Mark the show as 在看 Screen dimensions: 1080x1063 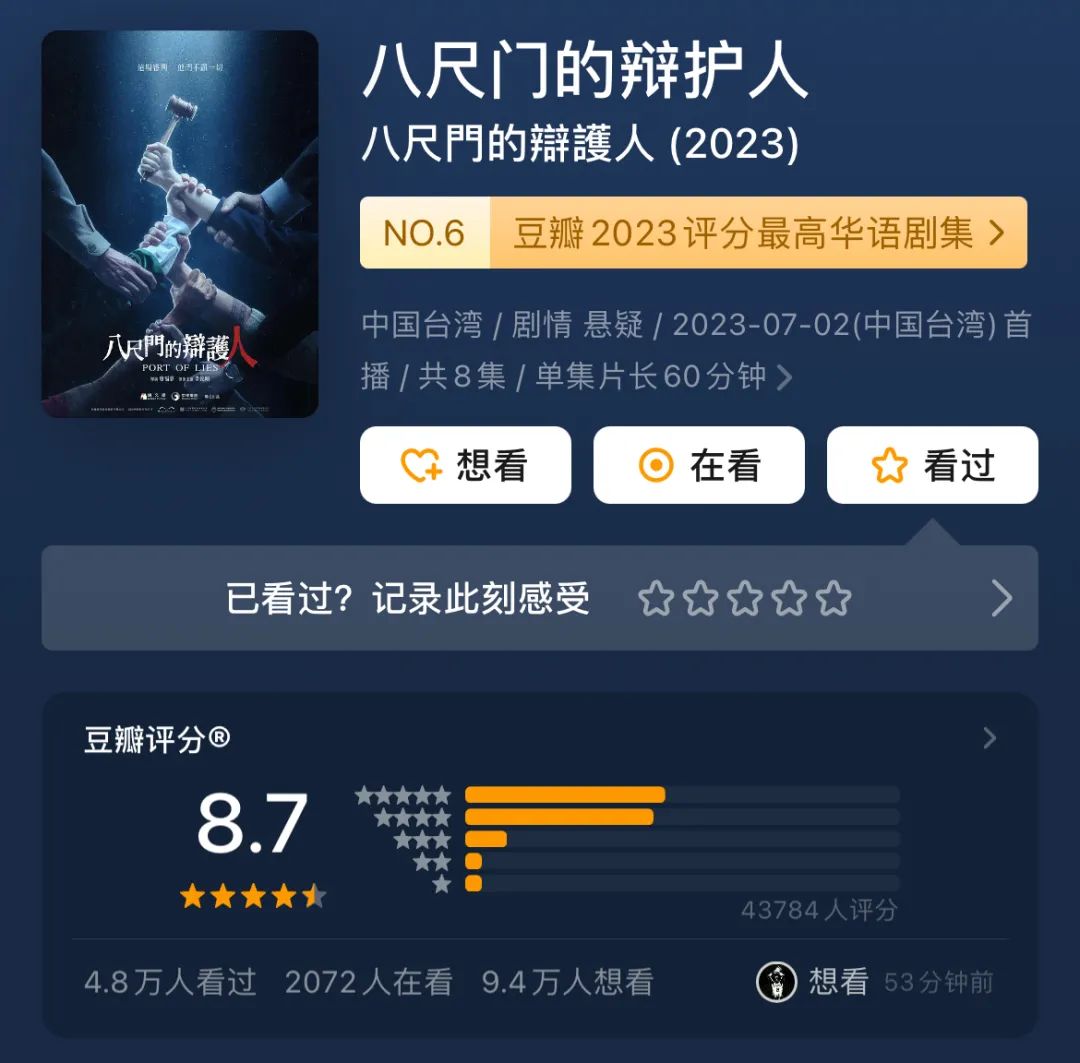[x=698, y=465]
